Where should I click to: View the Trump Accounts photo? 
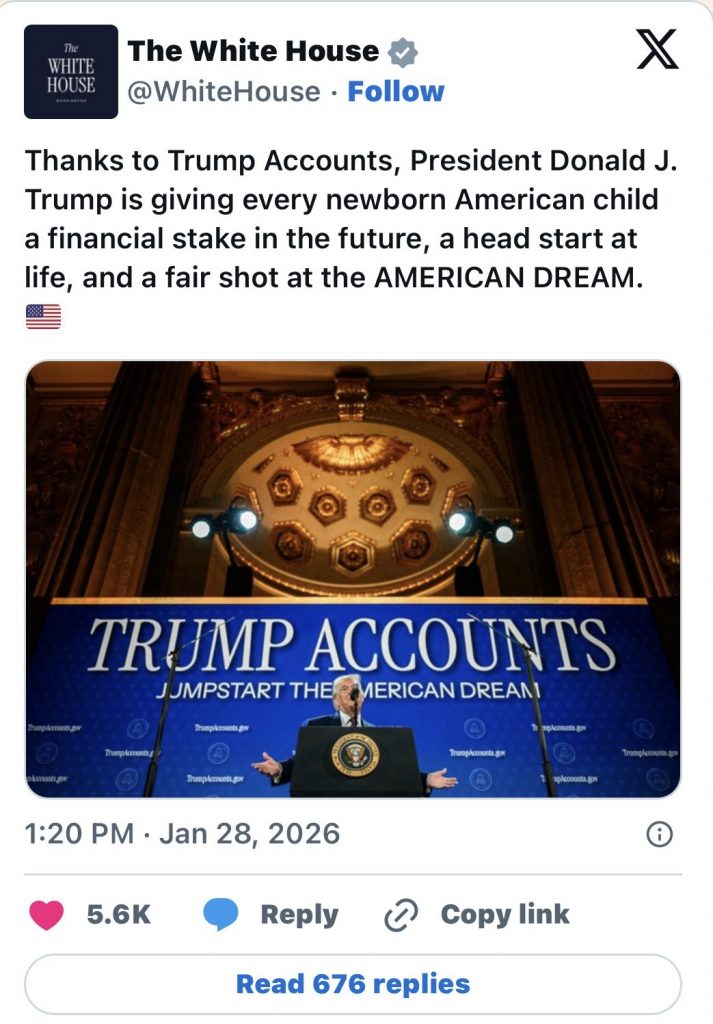(x=352, y=579)
